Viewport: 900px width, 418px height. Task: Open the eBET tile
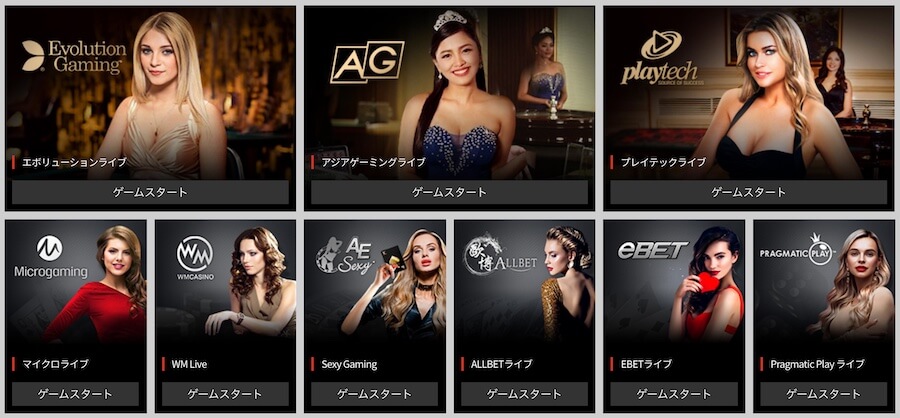coord(674,285)
